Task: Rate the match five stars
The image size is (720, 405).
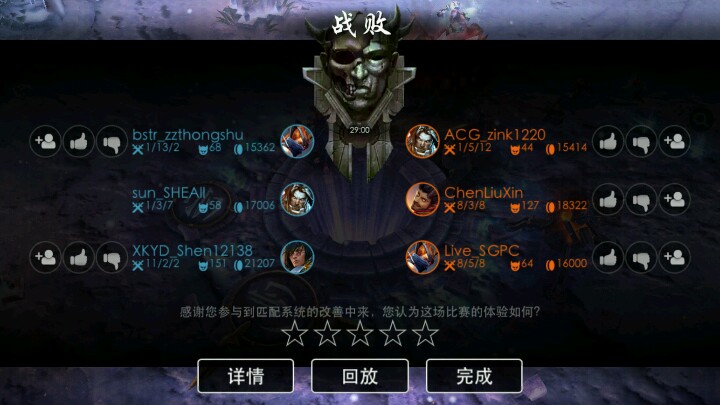Action: pyautogui.click(x=426, y=333)
